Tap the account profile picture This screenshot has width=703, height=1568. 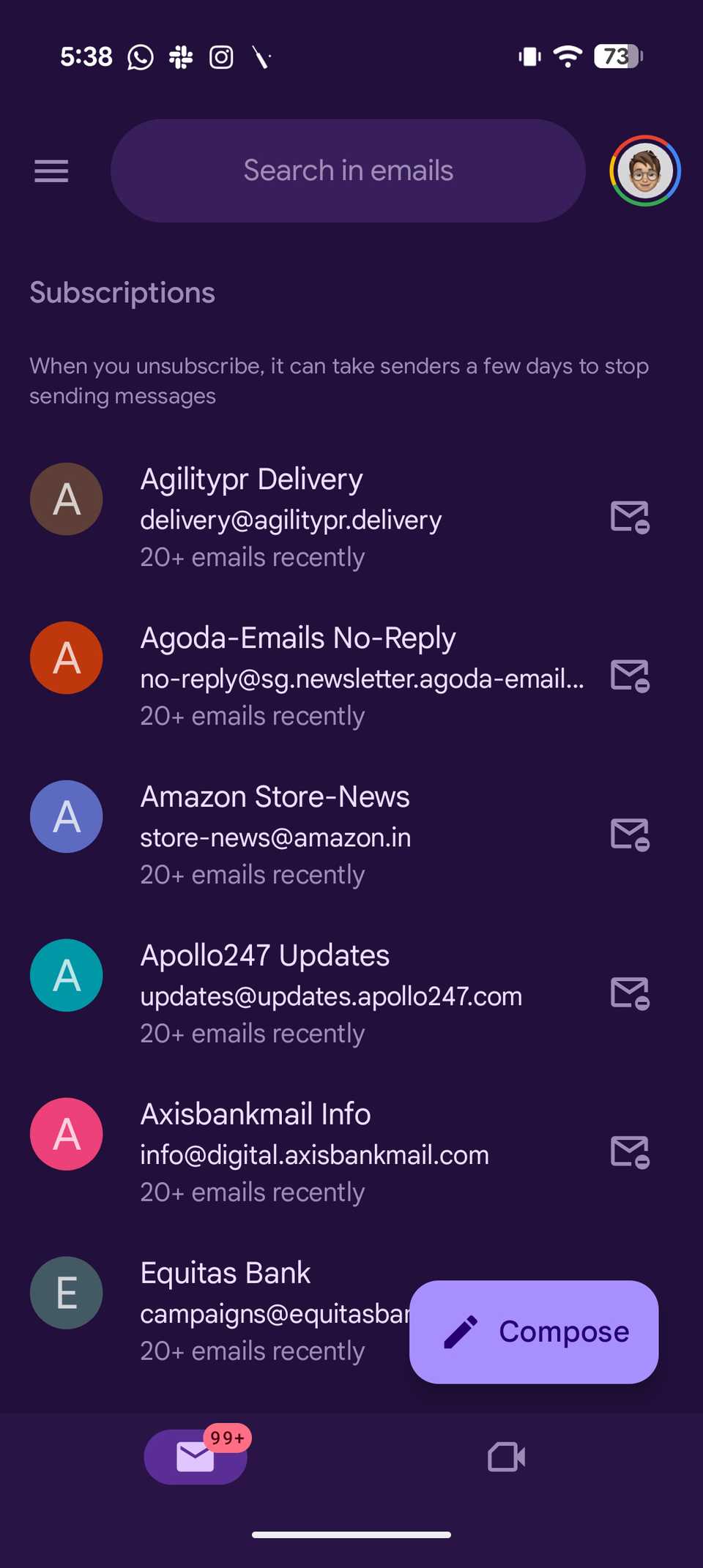pos(644,170)
